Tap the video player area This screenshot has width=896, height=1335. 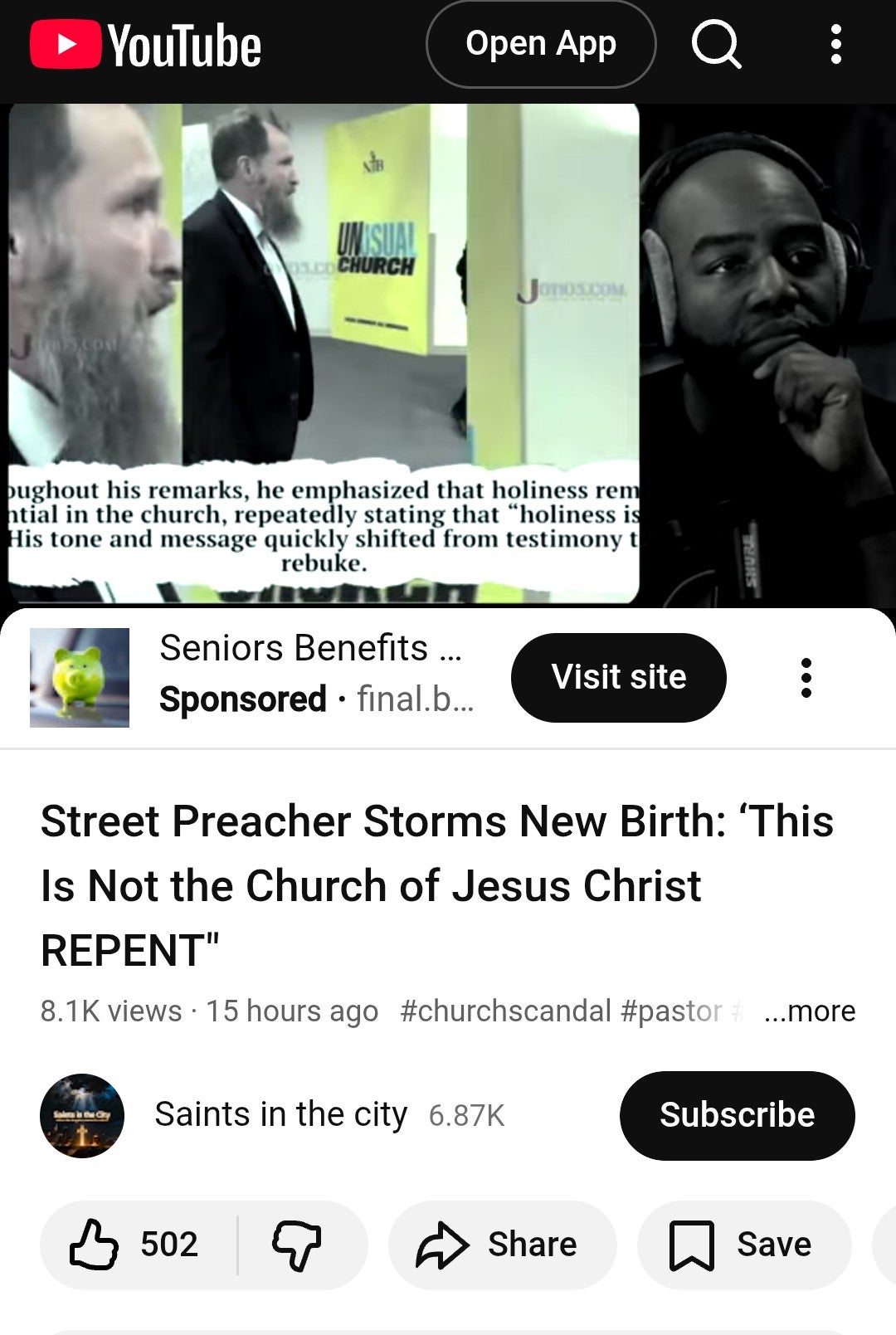[x=448, y=355]
